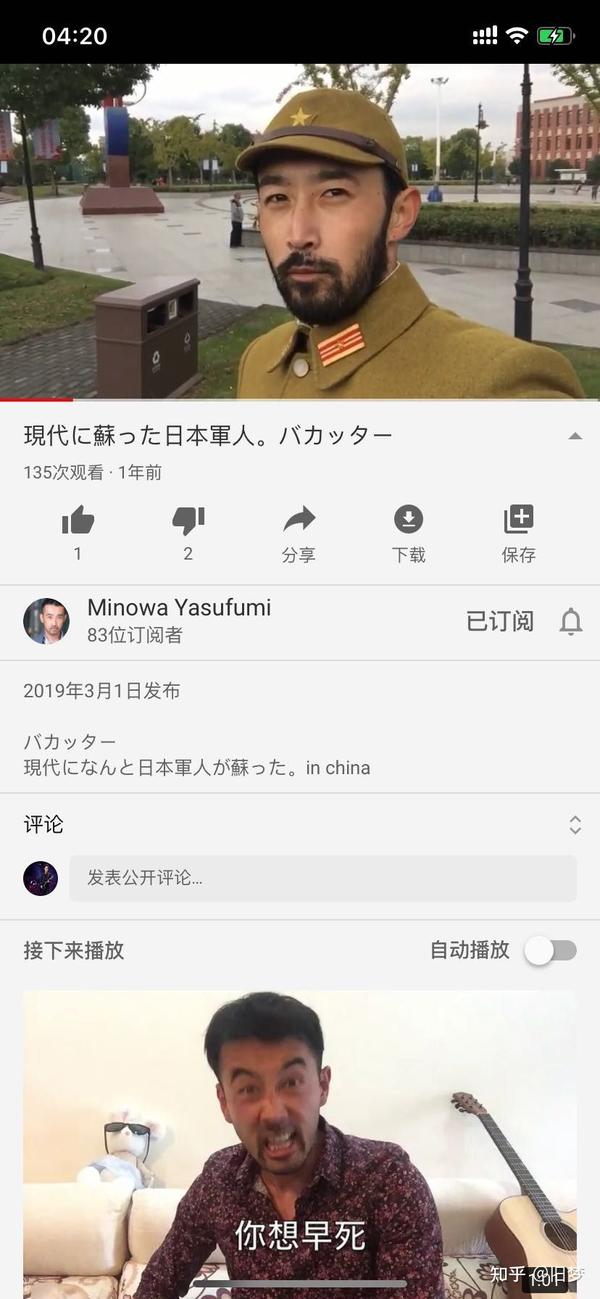The height and width of the screenshot is (1299, 600).
Task: Open the next video 你想早死 thumbnail
Action: (299, 1140)
